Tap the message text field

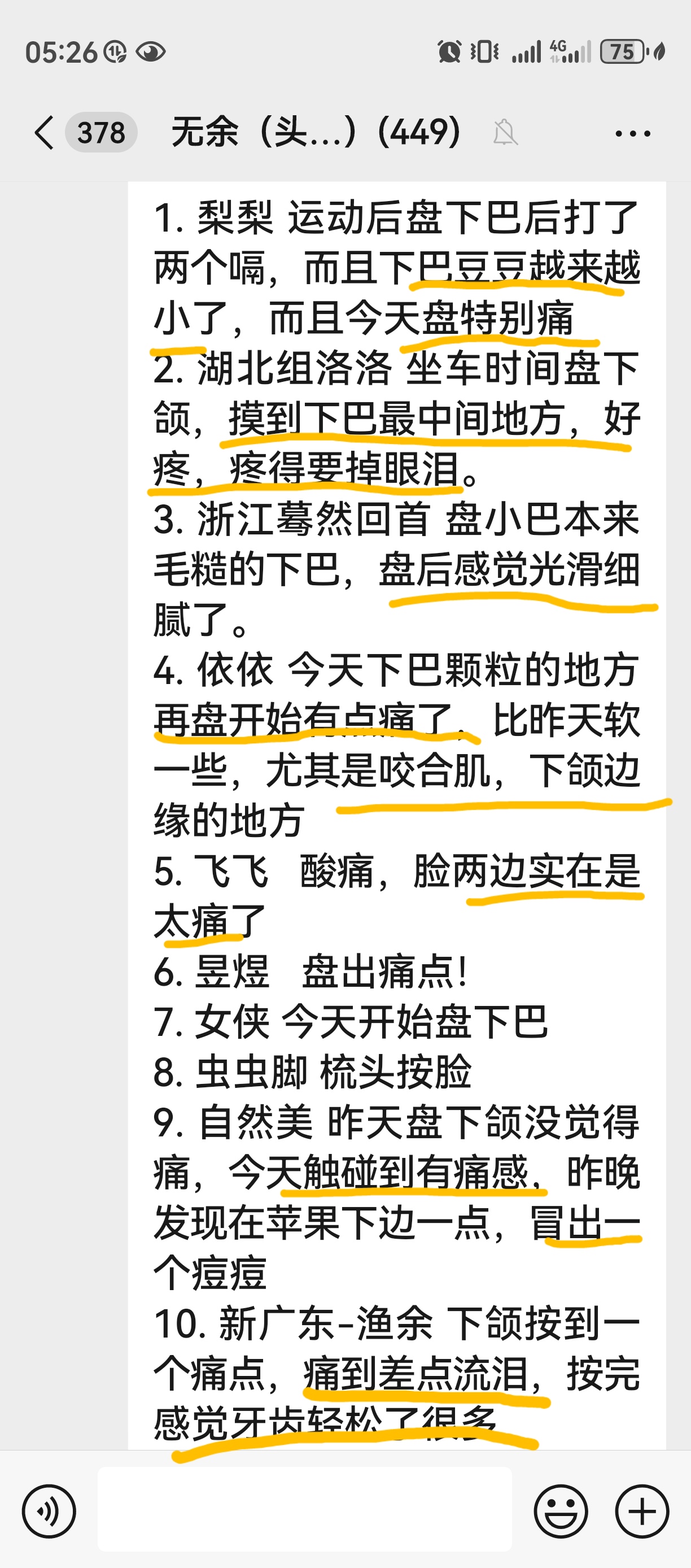[304, 1509]
